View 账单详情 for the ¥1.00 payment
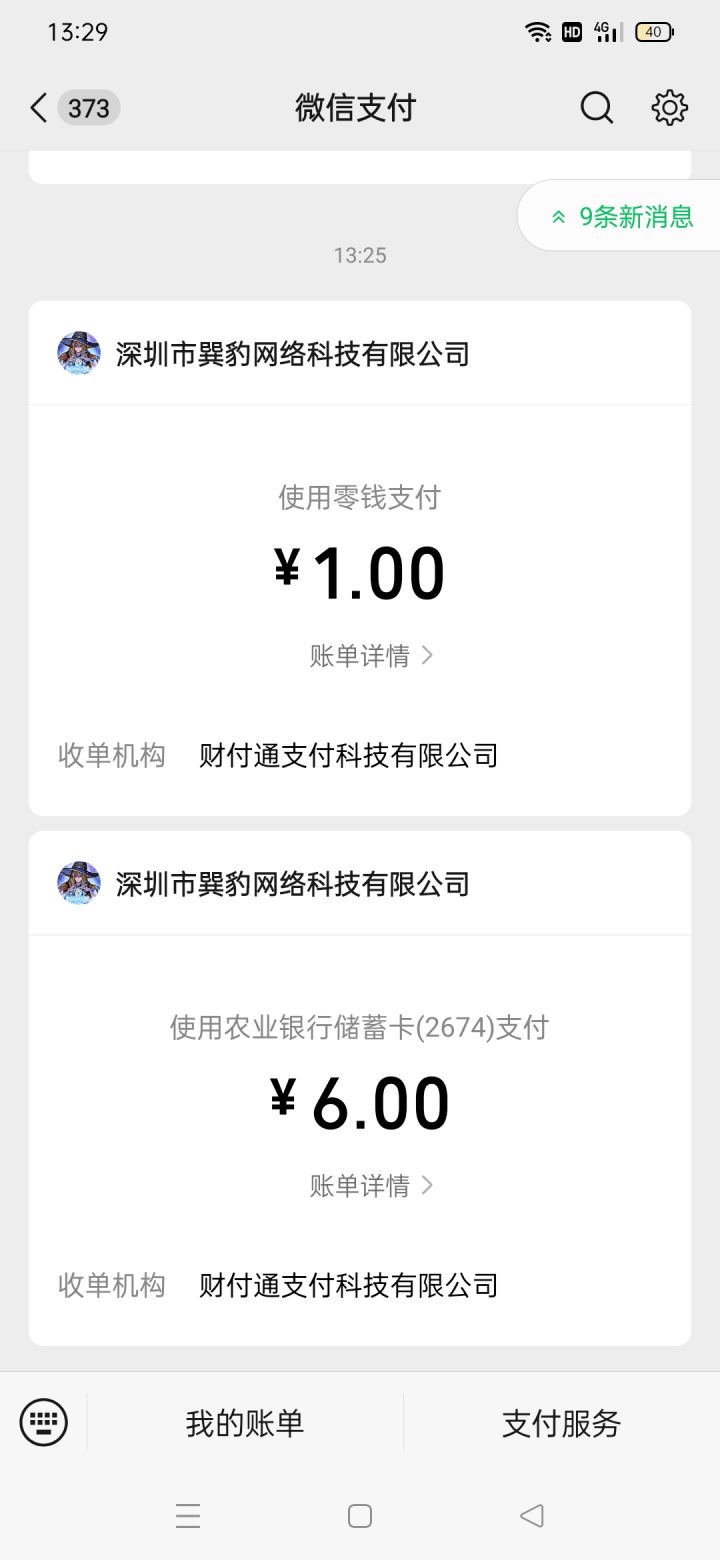The width and height of the screenshot is (720, 1560). pyautogui.click(x=371, y=656)
